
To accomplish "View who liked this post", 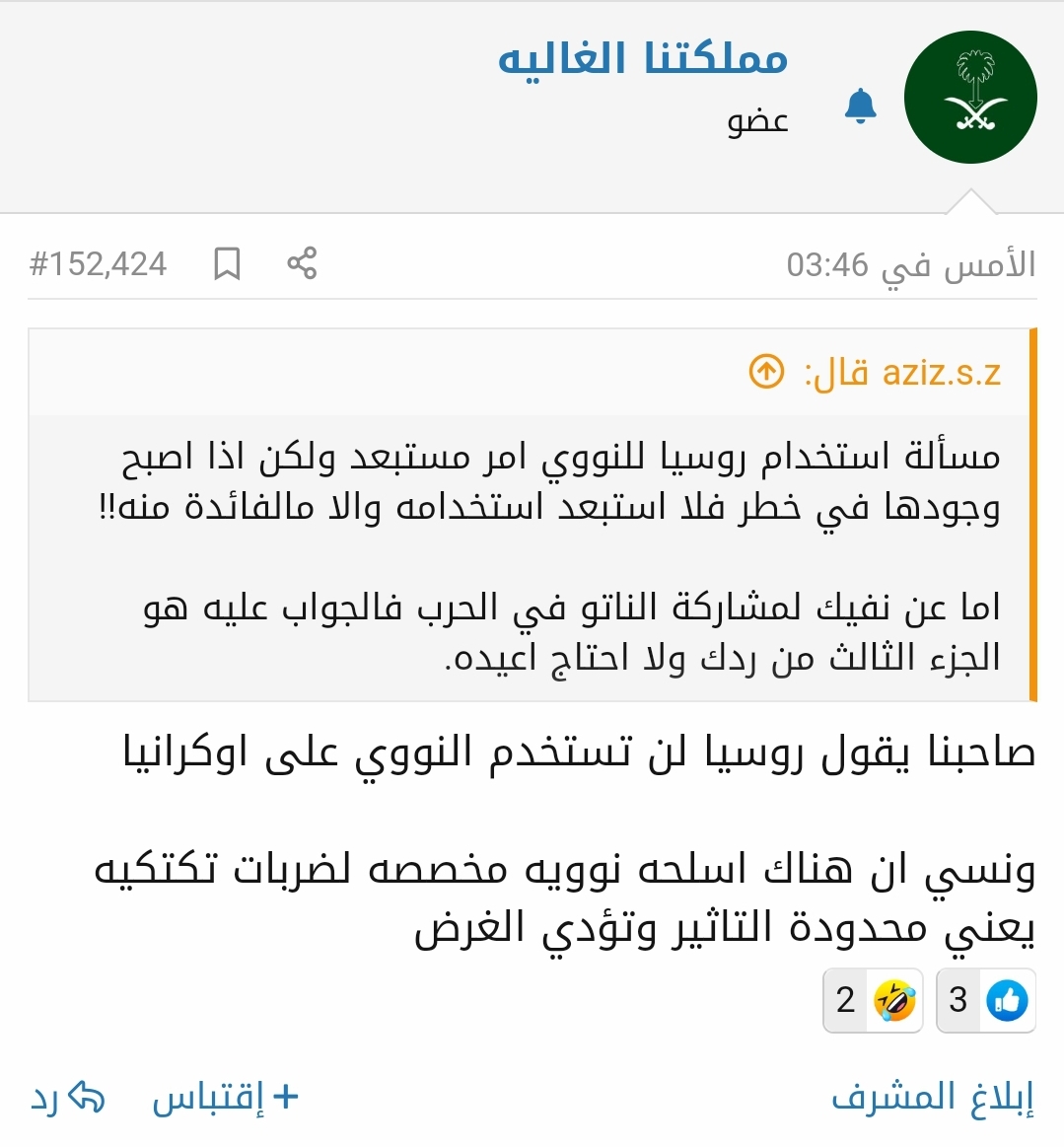I will [986, 1000].
